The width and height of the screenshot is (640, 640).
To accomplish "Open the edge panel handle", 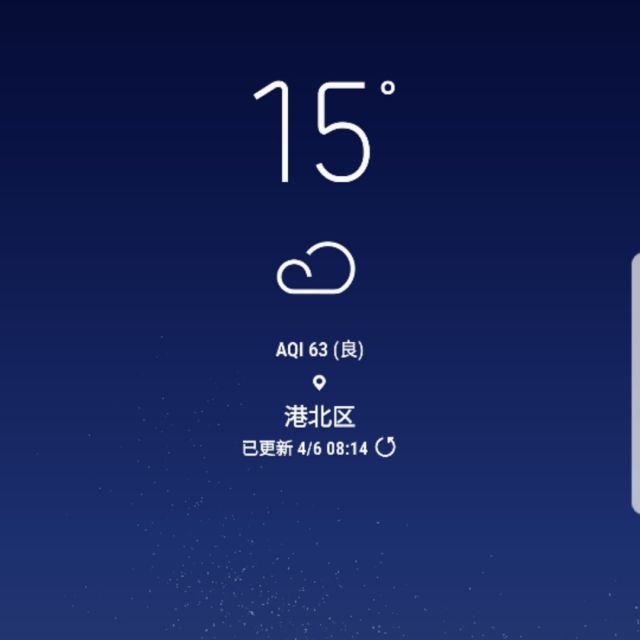I will (635, 385).
